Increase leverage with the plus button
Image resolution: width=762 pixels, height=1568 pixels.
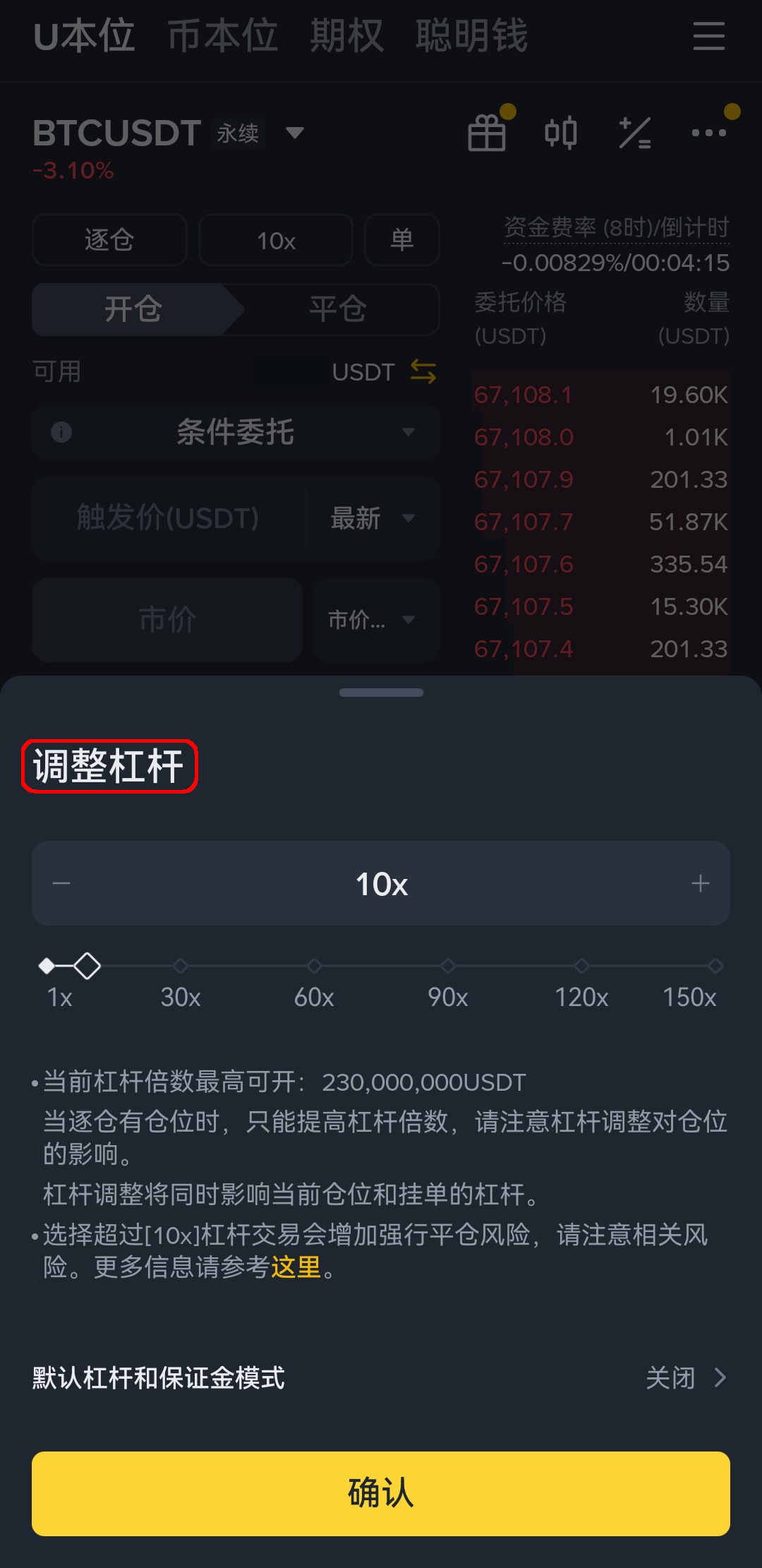(x=700, y=883)
